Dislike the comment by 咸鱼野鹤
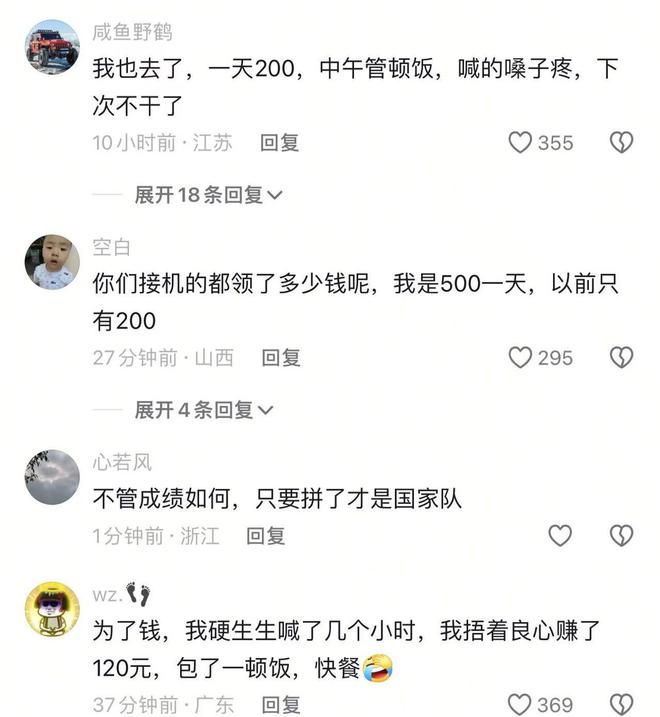The image size is (660, 717). [621, 143]
